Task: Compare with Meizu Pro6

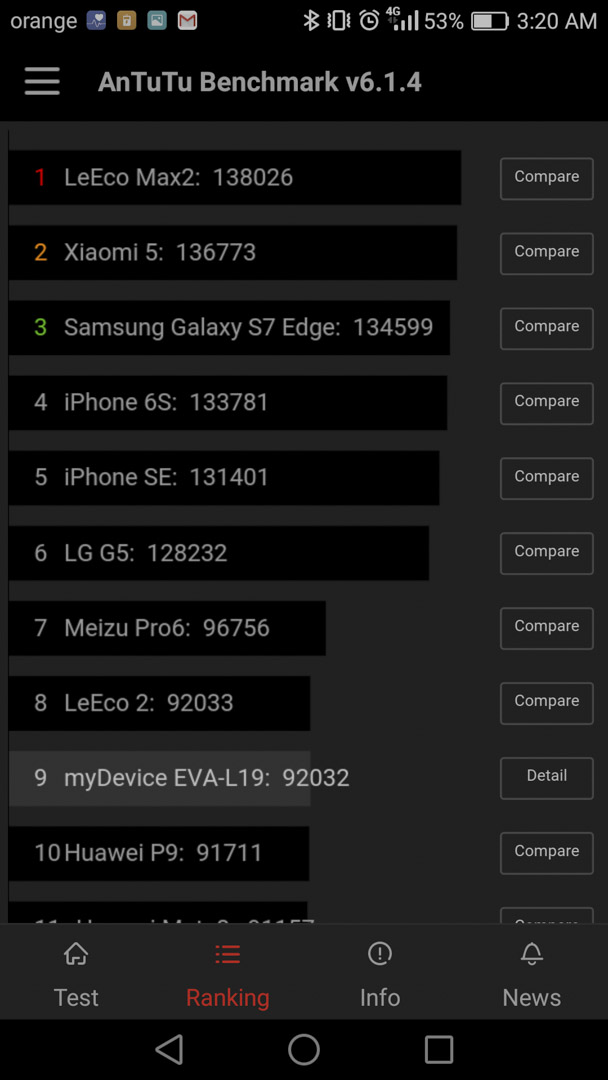Action: [x=547, y=628]
